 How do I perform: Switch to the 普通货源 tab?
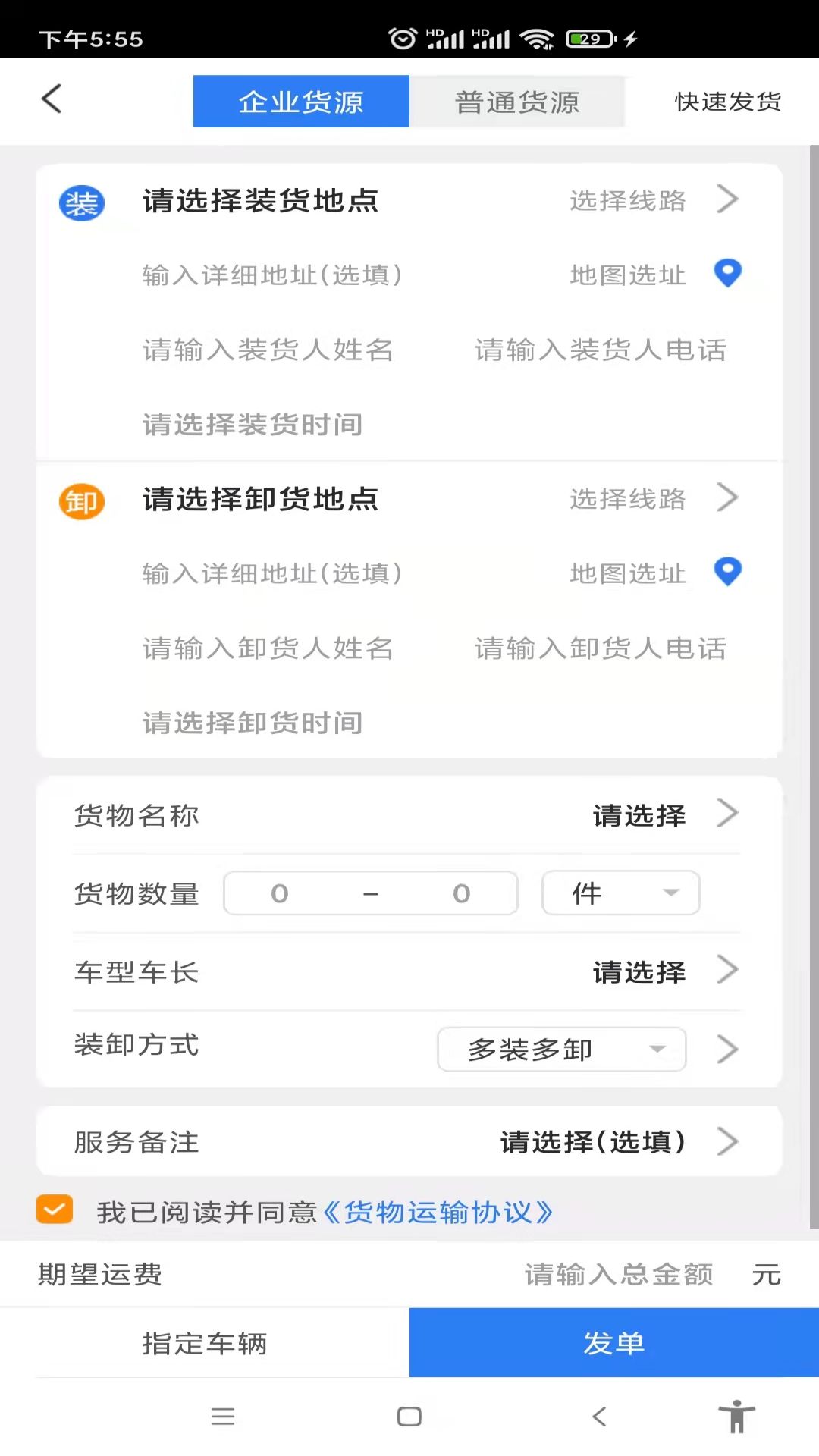[517, 102]
